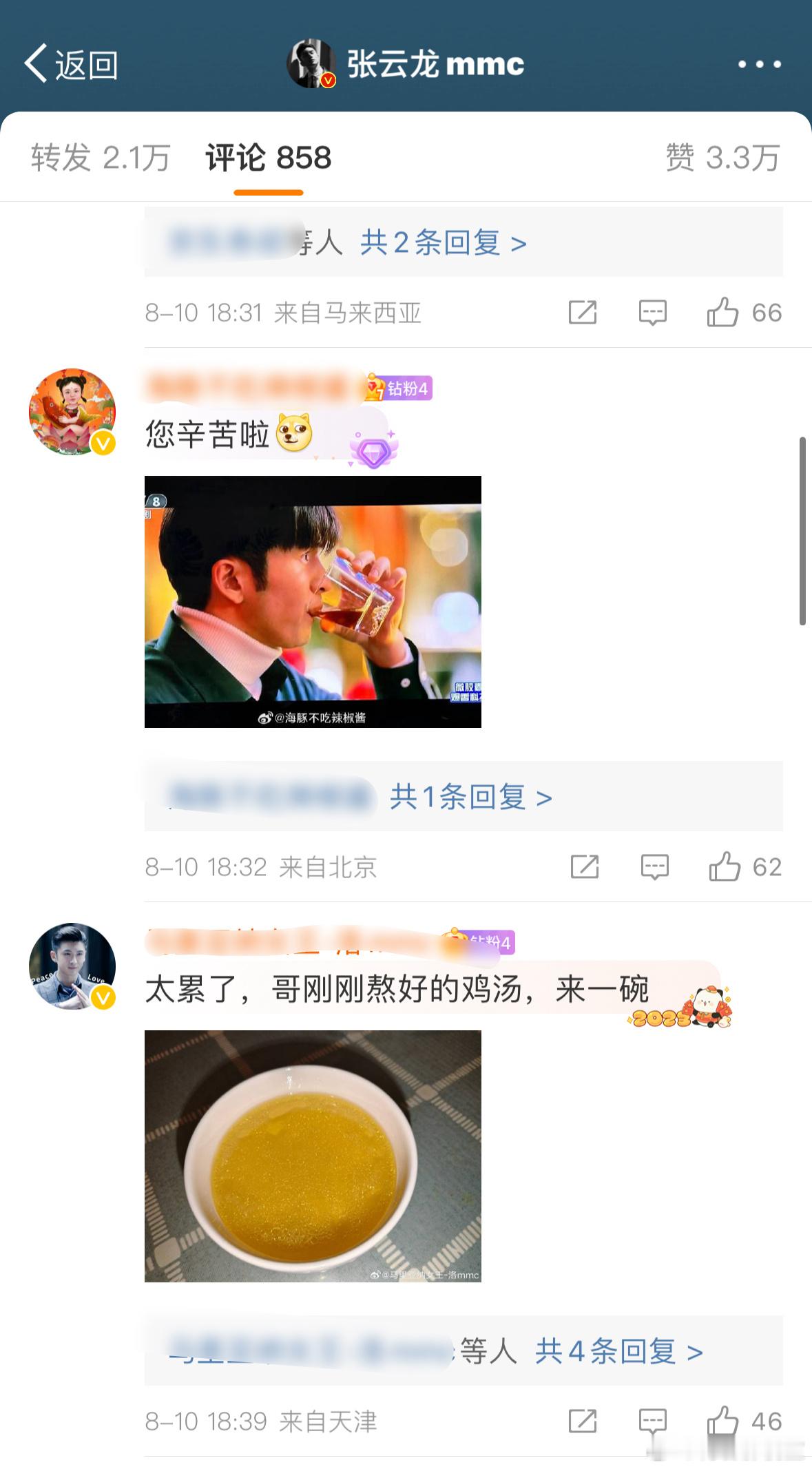The height and width of the screenshot is (1469, 812).
Task: Reply to the 您辛苦啦 comment
Action: click(654, 867)
